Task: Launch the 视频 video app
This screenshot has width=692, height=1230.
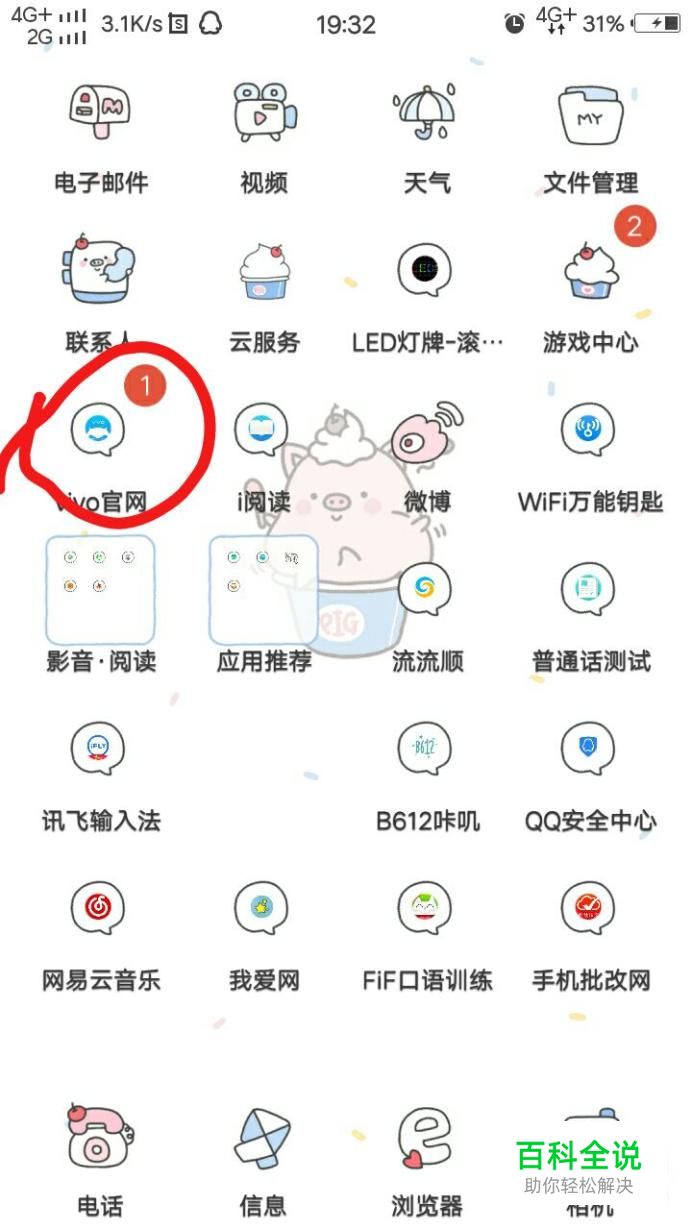Action: (x=263, y=113)
